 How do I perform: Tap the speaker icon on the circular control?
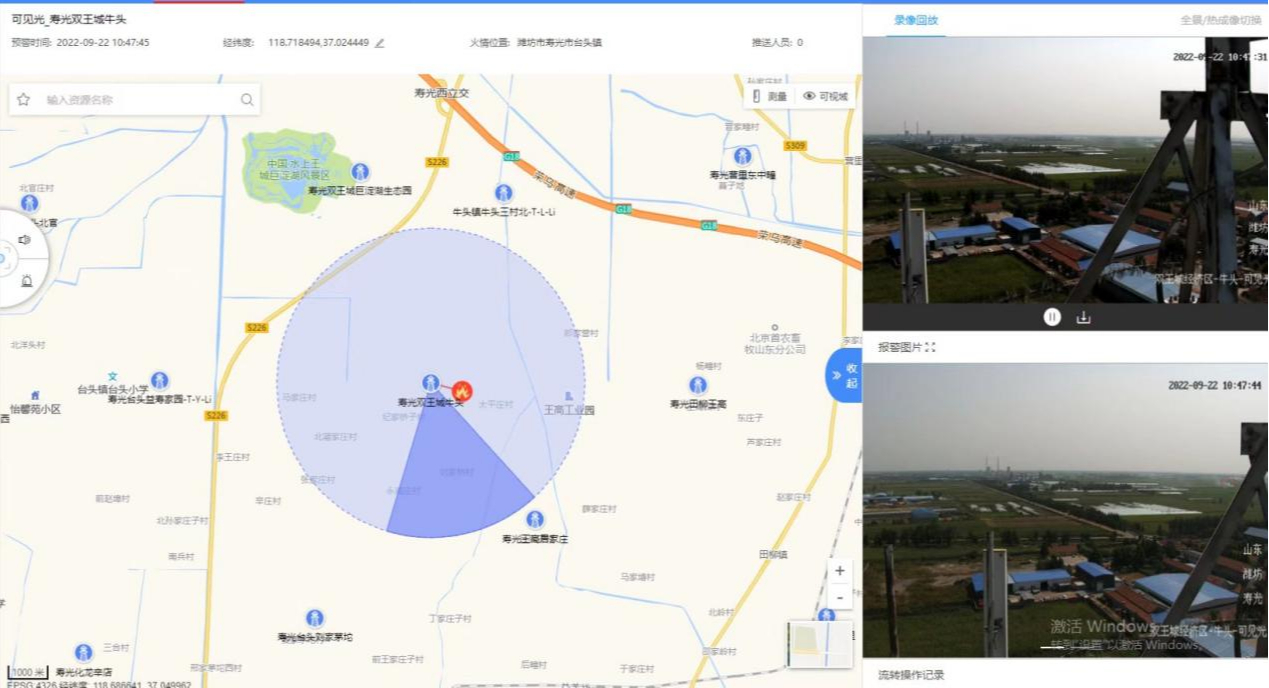(x=25, y=240)
